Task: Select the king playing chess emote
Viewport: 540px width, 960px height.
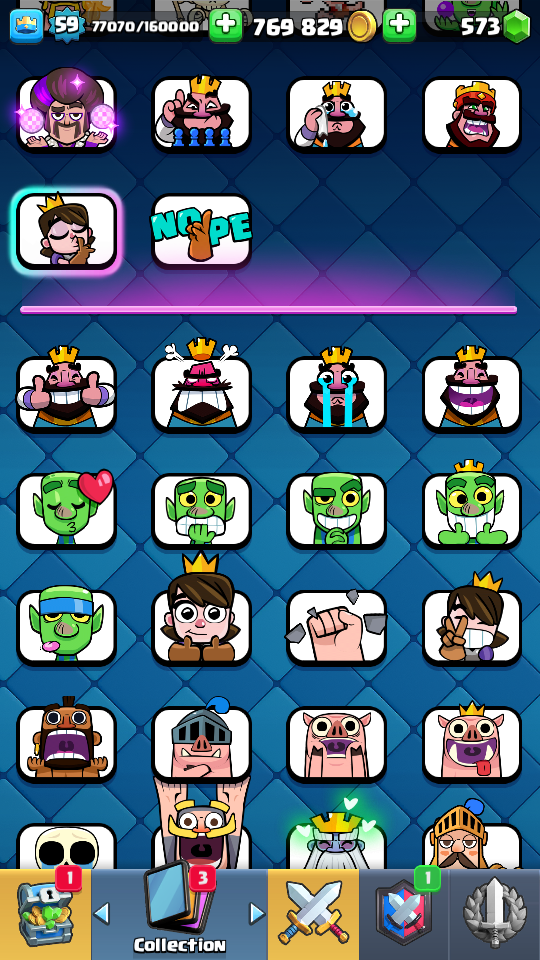Action: pos(201,114)
